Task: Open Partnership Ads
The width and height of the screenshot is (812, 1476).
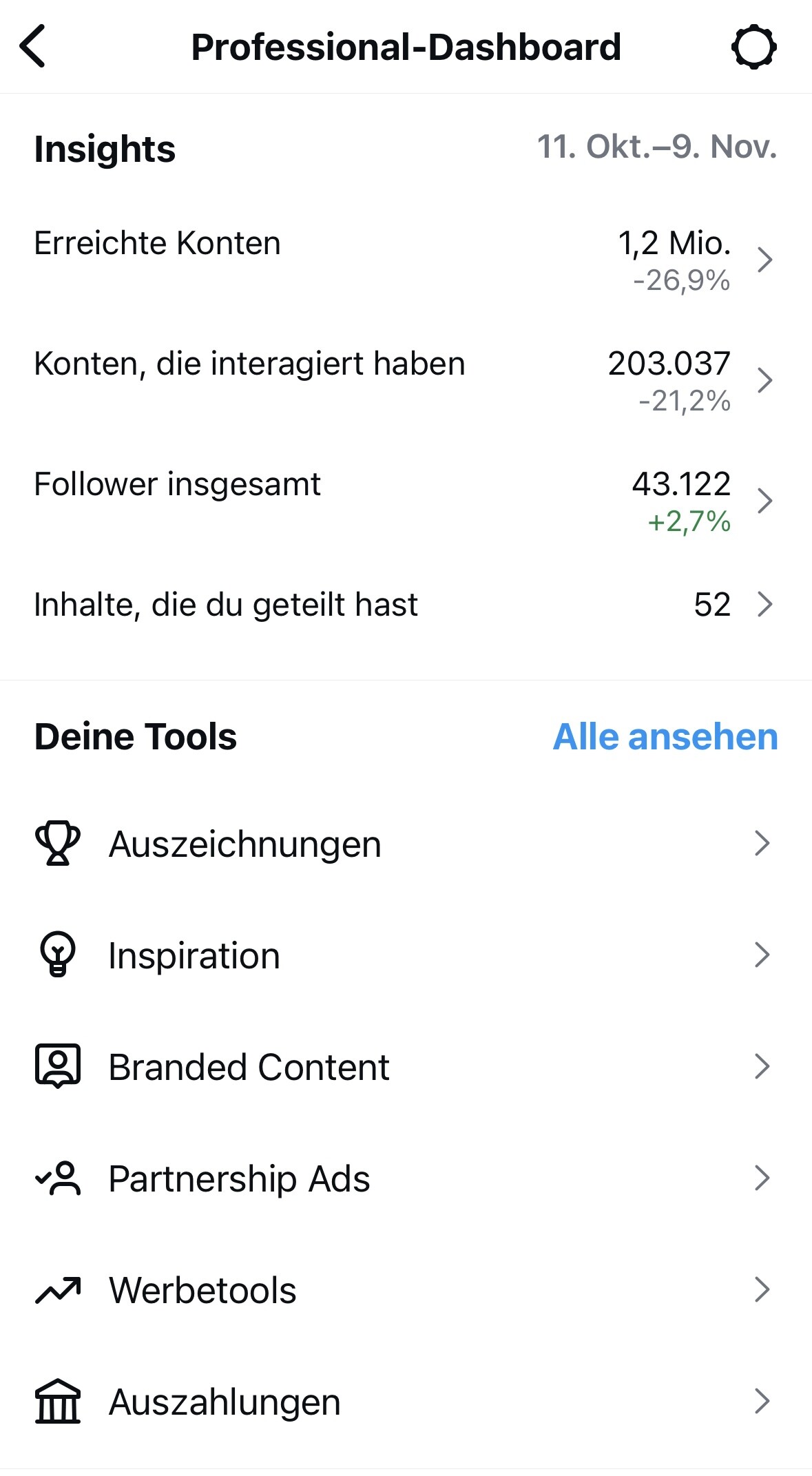Action: tap(406, 1178)
